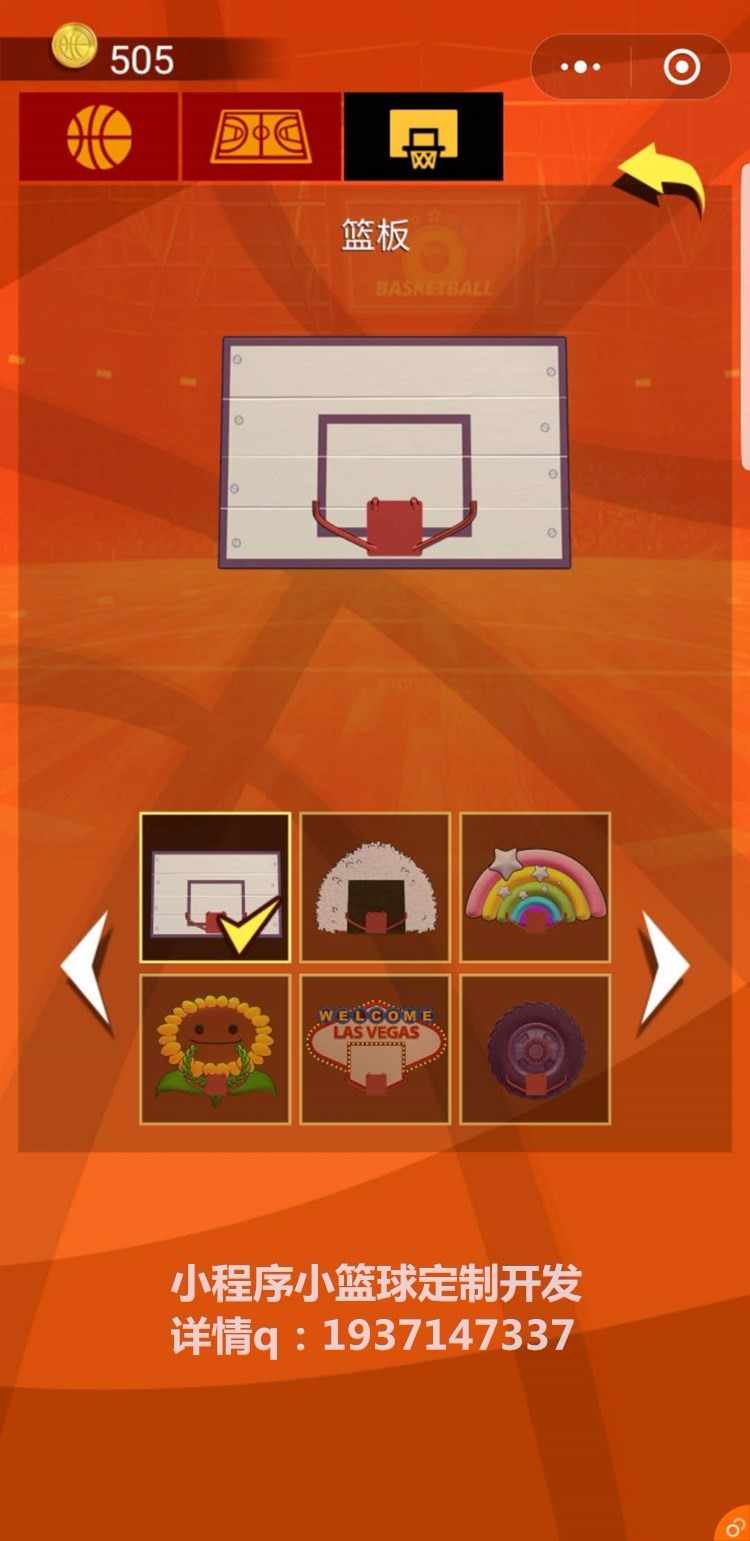Choose the Welcome Las Vegas backboard
750x1541 pixels.
click(x=375, y=1049)
